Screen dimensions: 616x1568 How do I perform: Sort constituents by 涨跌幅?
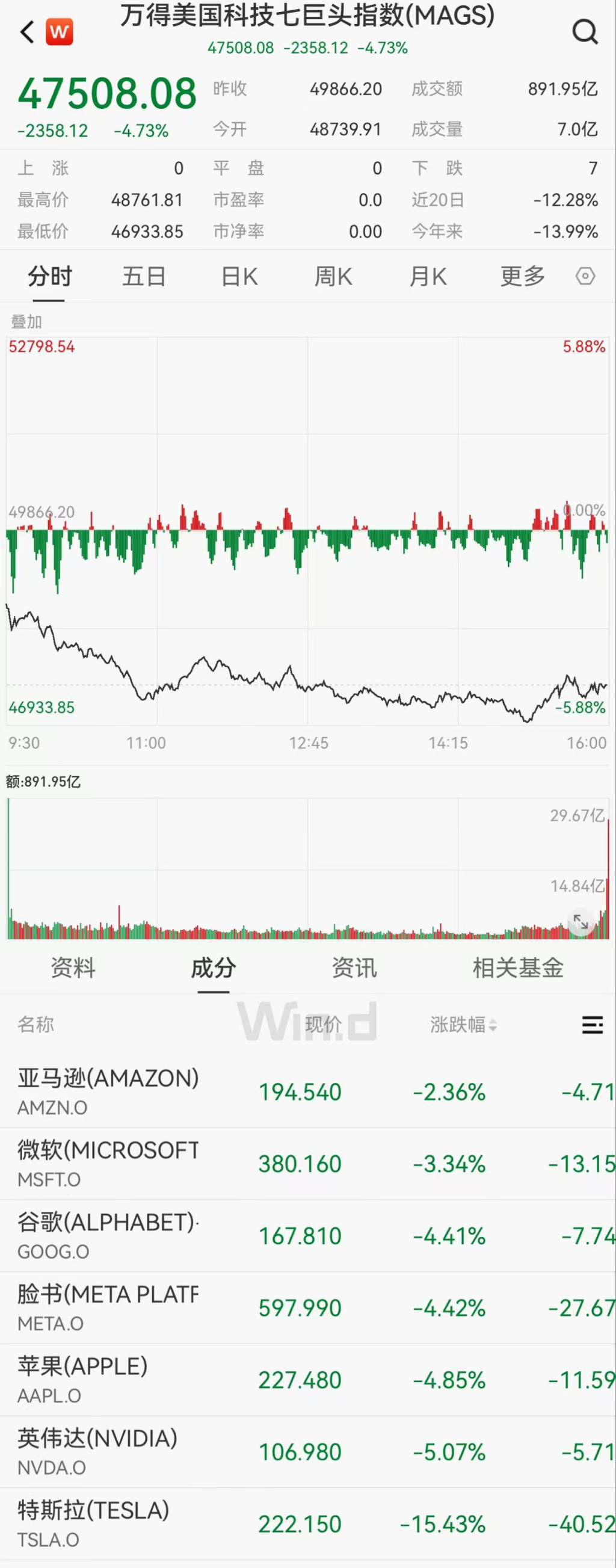[x=463, y=1025]
